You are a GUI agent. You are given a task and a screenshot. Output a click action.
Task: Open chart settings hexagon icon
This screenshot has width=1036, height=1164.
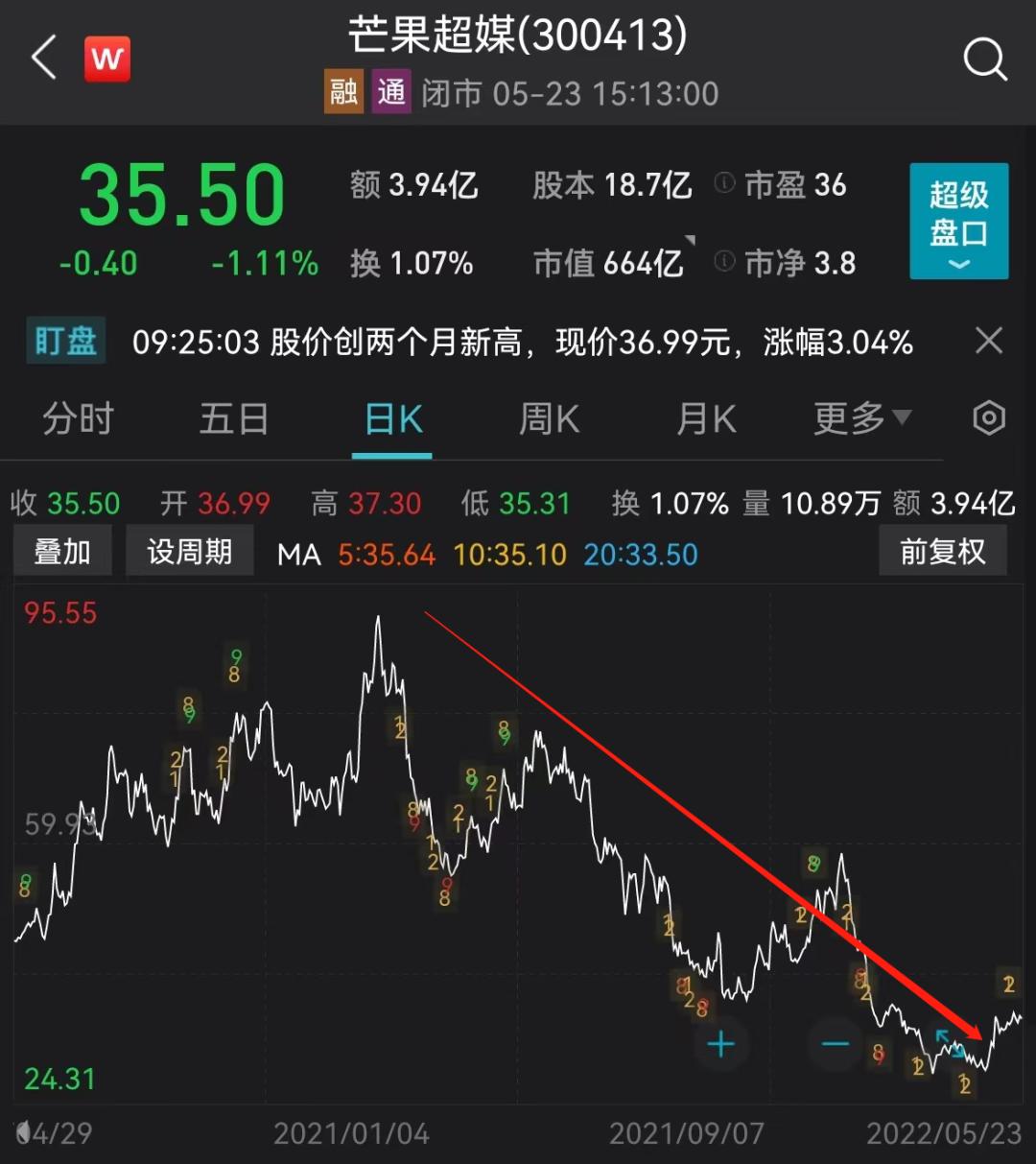point(989,418)
